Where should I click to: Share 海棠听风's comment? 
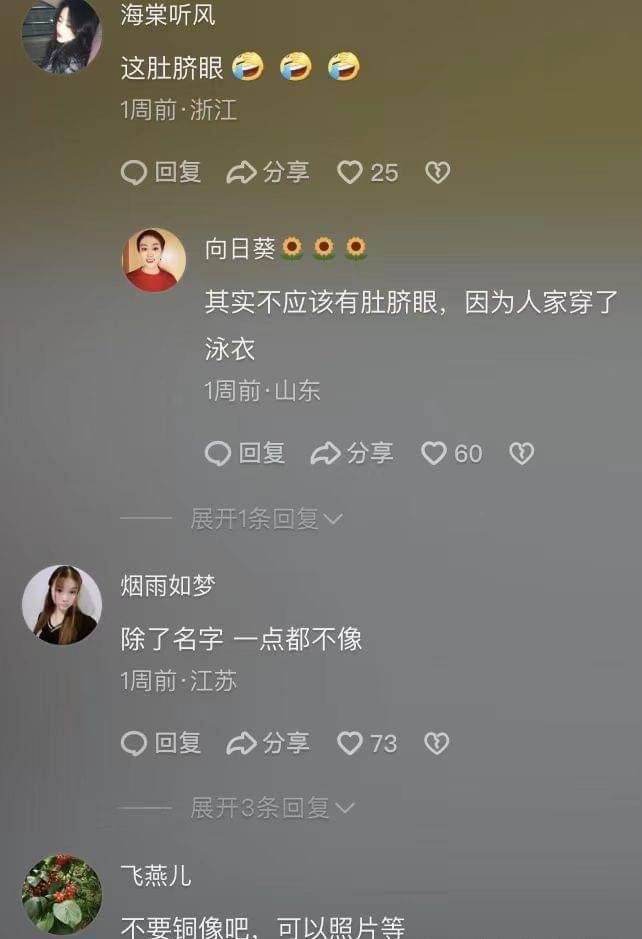pos(268,173)
